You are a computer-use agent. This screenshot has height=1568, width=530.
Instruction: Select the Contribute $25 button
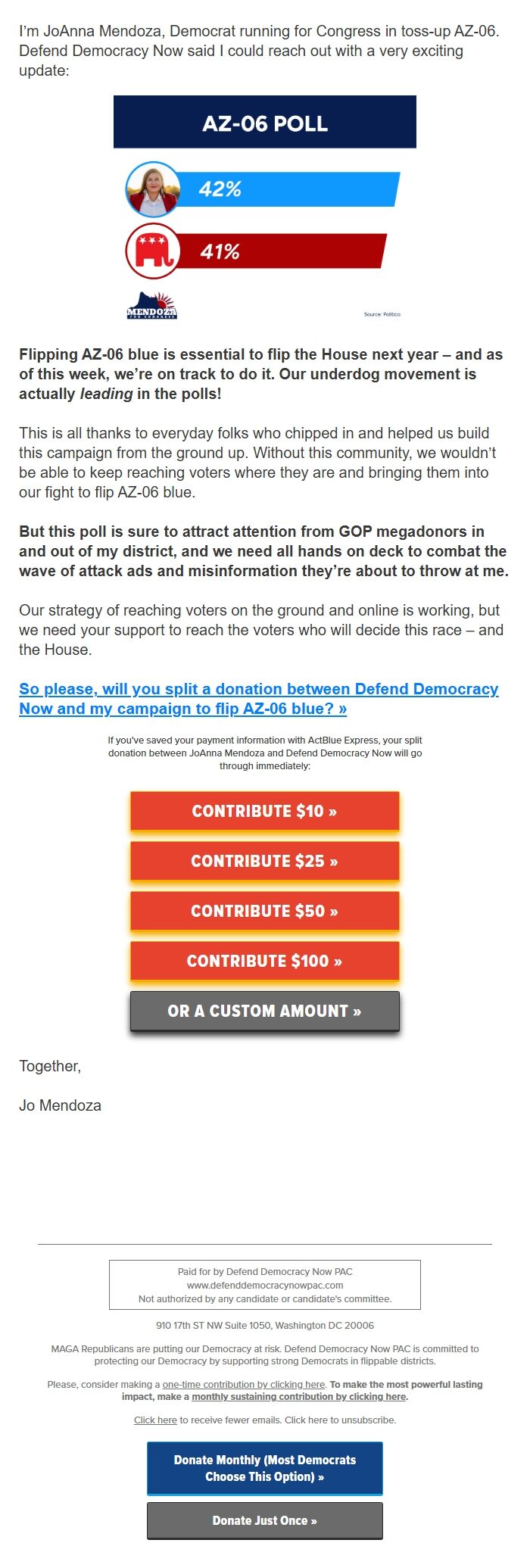tap(264, 862)
